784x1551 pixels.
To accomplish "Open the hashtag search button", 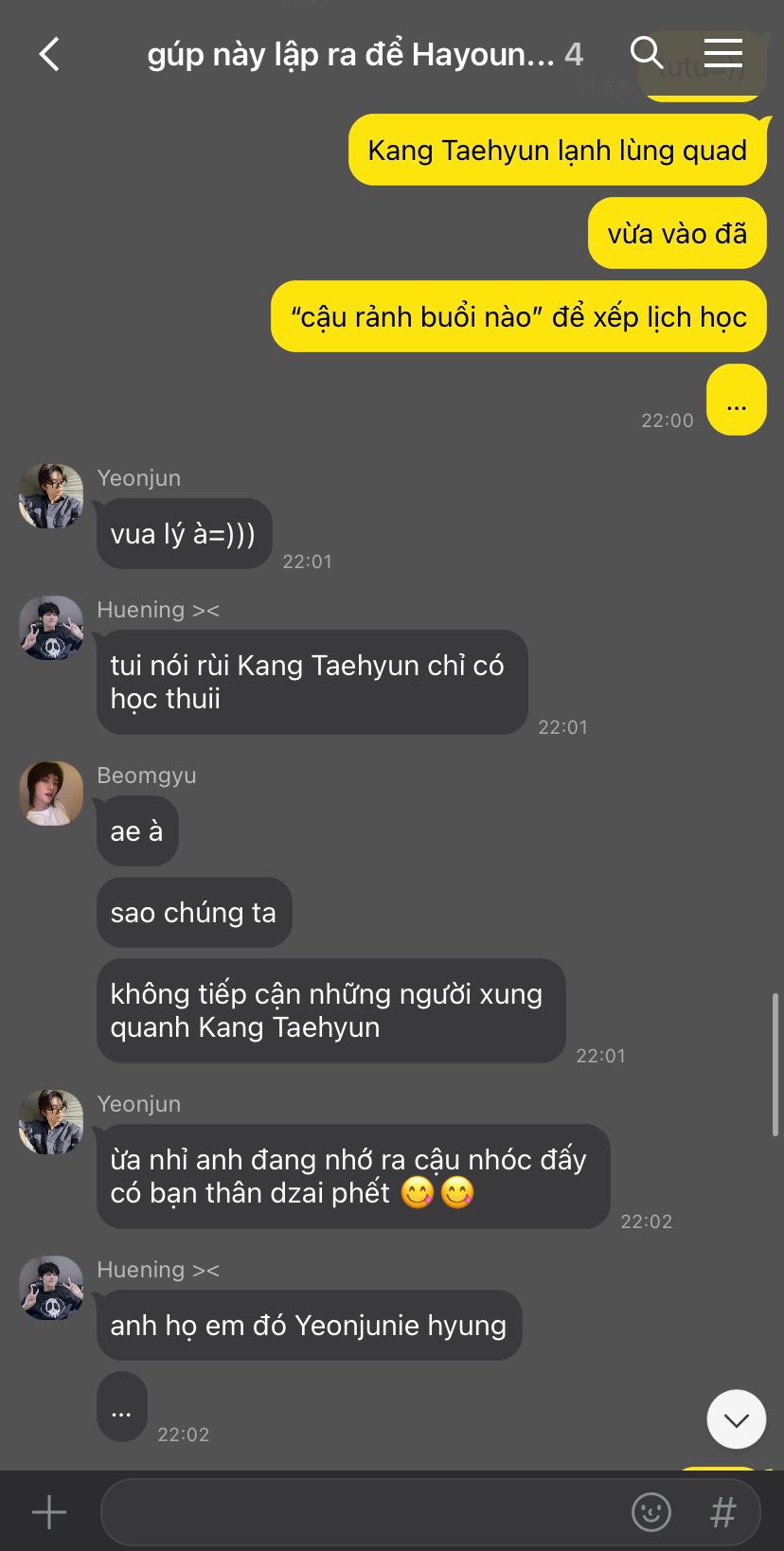I will coord(723,1512).
